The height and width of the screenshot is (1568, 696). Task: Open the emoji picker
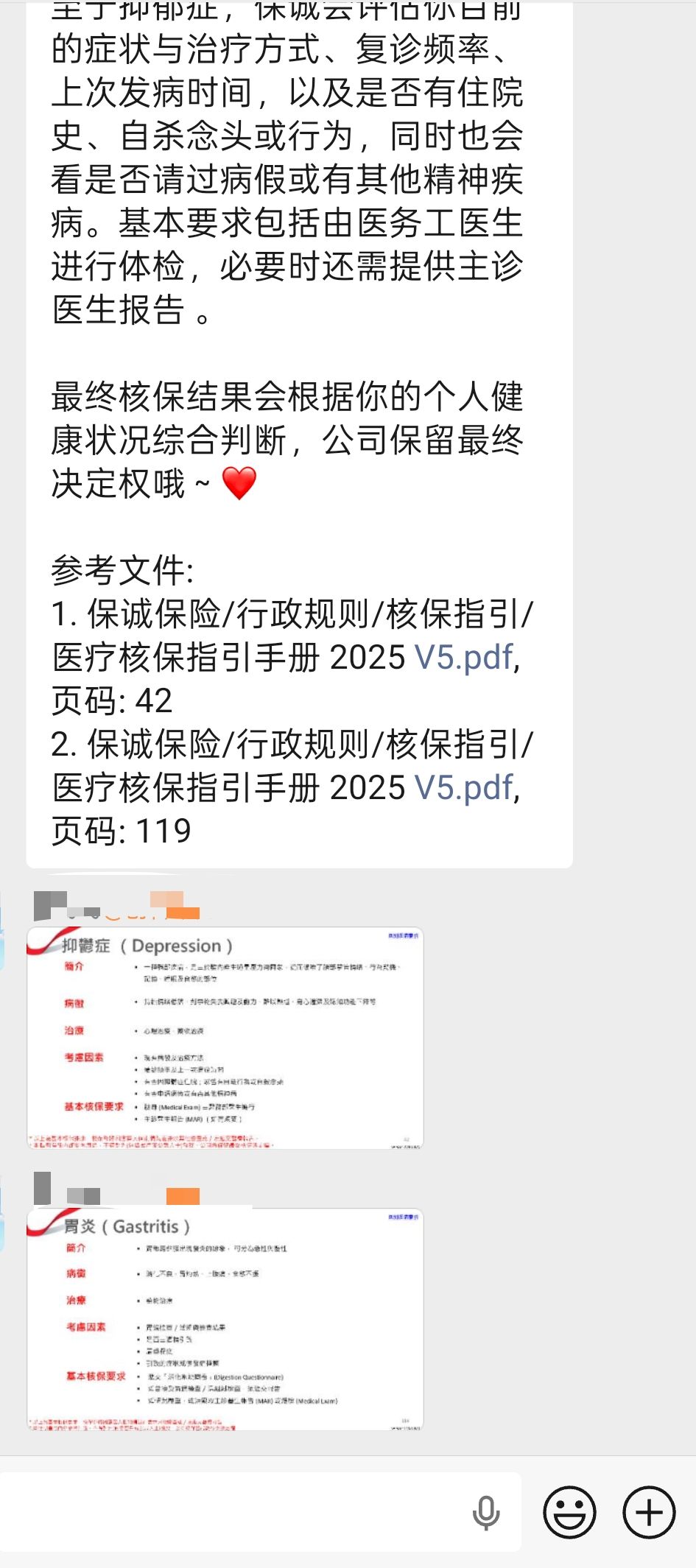pos(569,1512)
